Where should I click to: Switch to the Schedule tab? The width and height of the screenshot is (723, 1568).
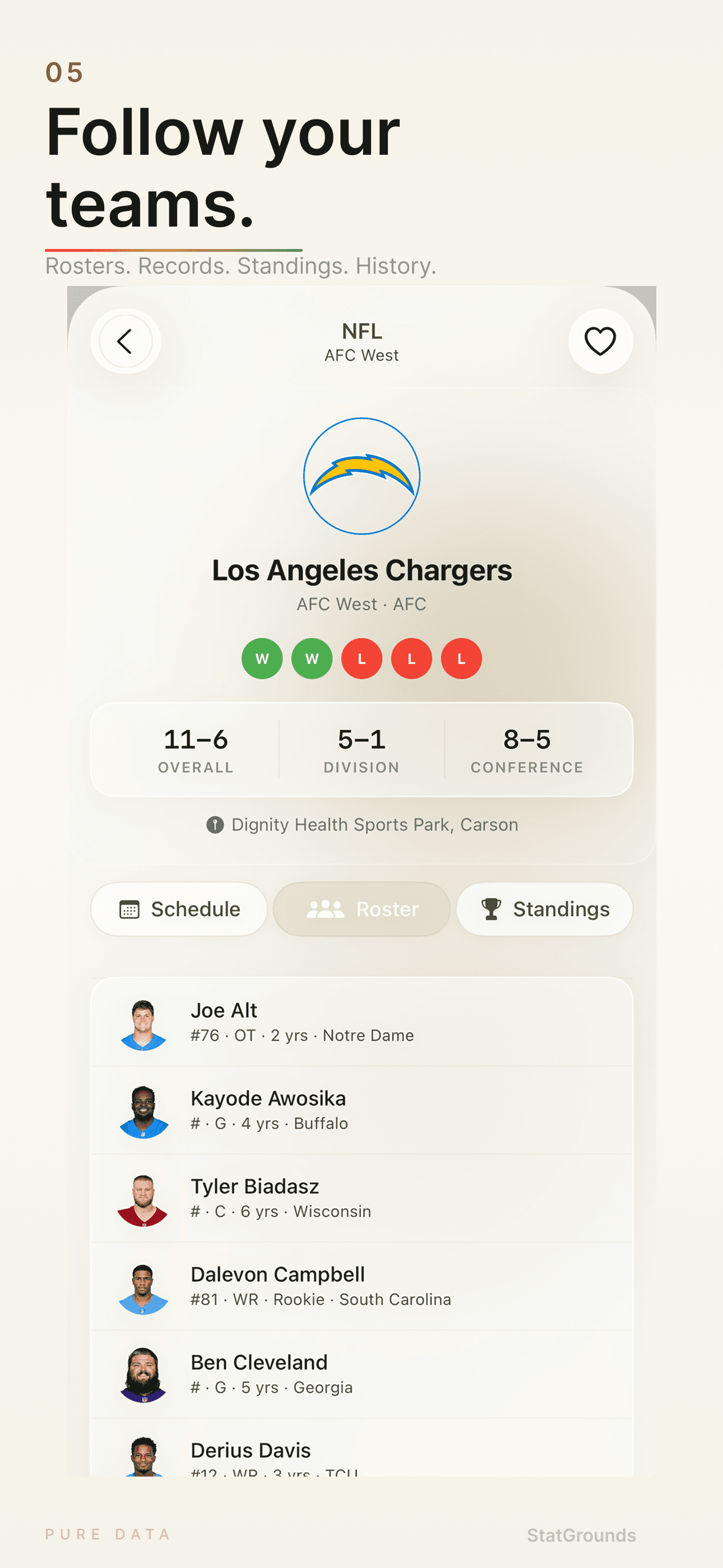coord(179,909)
